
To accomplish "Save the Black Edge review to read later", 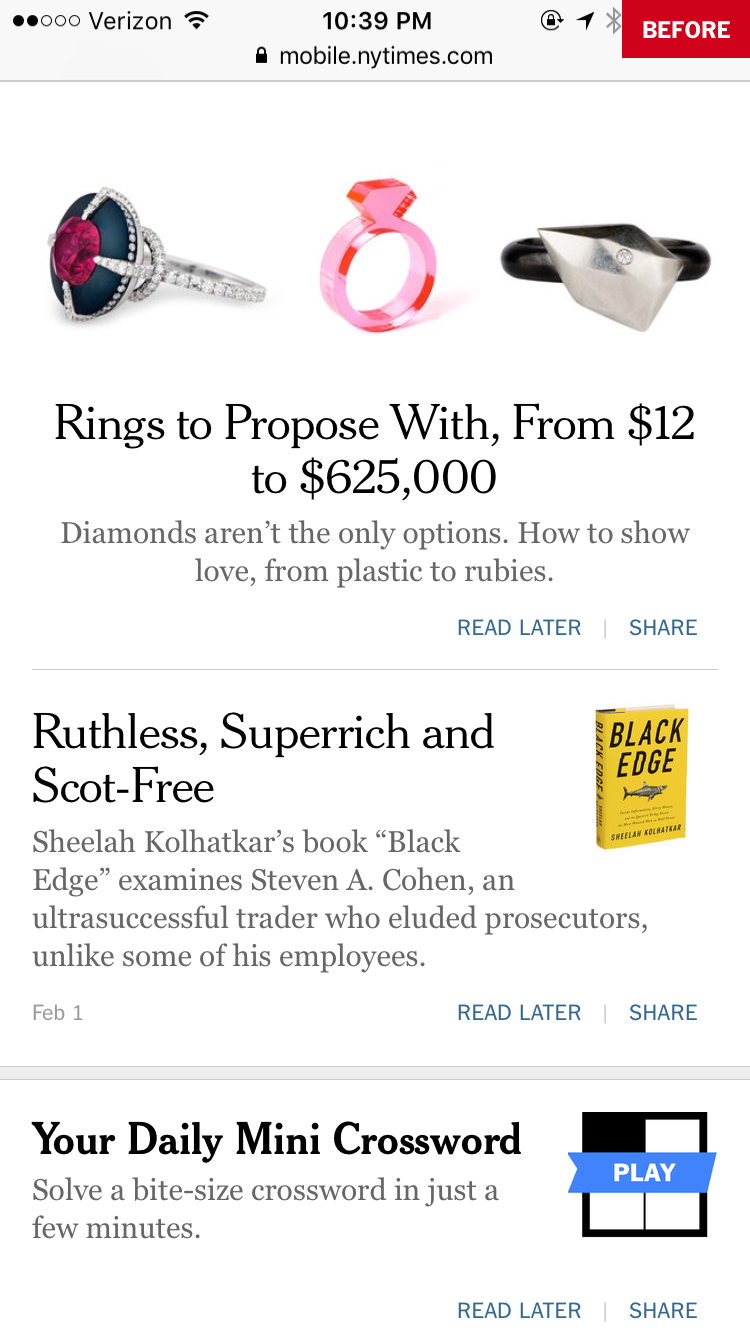I will 519,1013.
